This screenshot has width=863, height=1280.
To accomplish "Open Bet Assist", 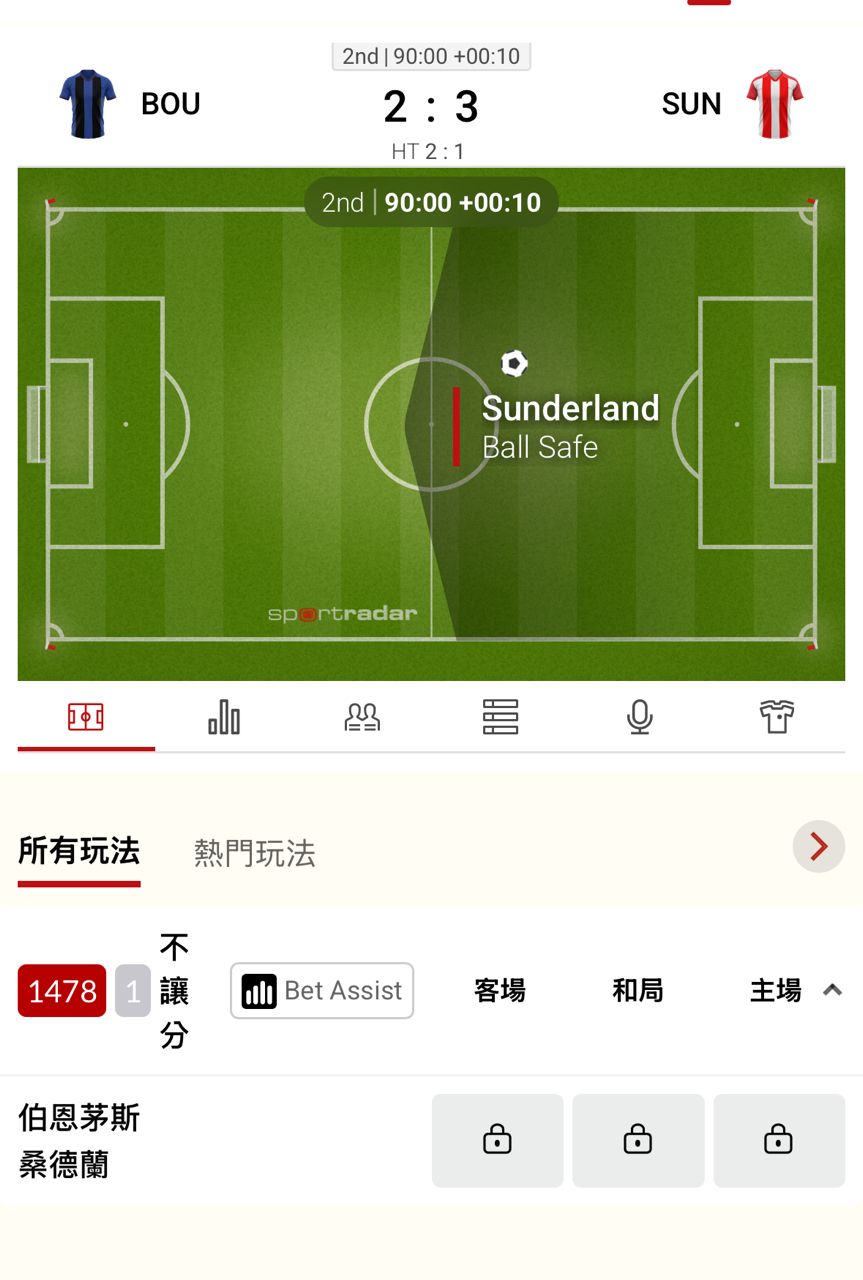I will 322,991.
